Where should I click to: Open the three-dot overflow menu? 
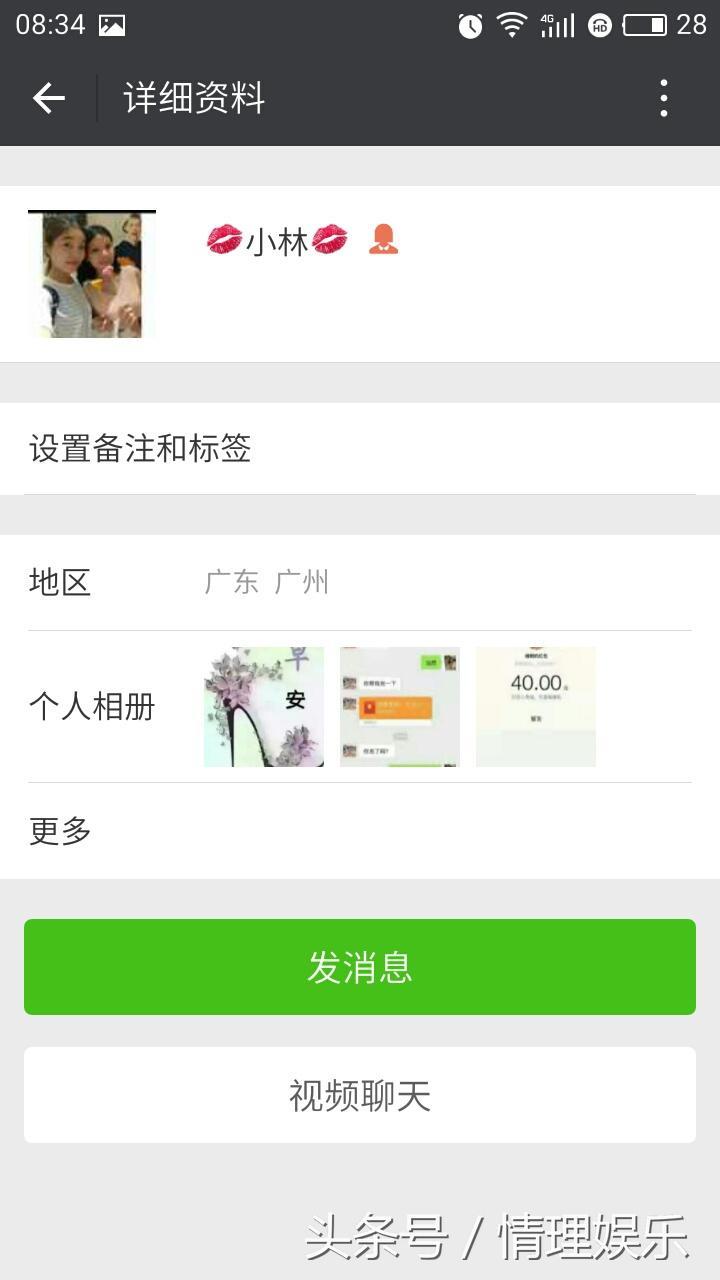point(663,98)
